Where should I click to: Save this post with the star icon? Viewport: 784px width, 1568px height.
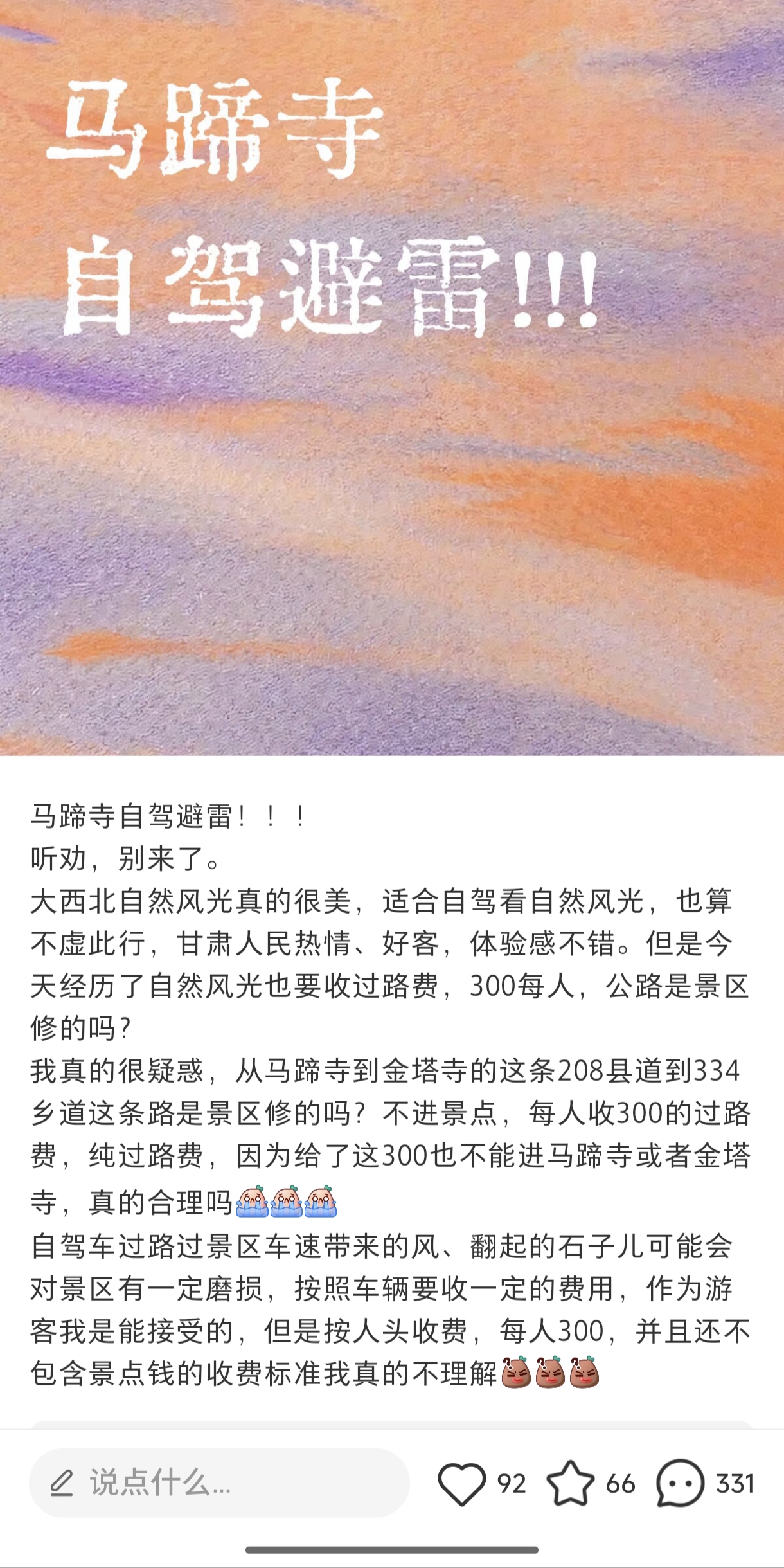(571, 1483)
